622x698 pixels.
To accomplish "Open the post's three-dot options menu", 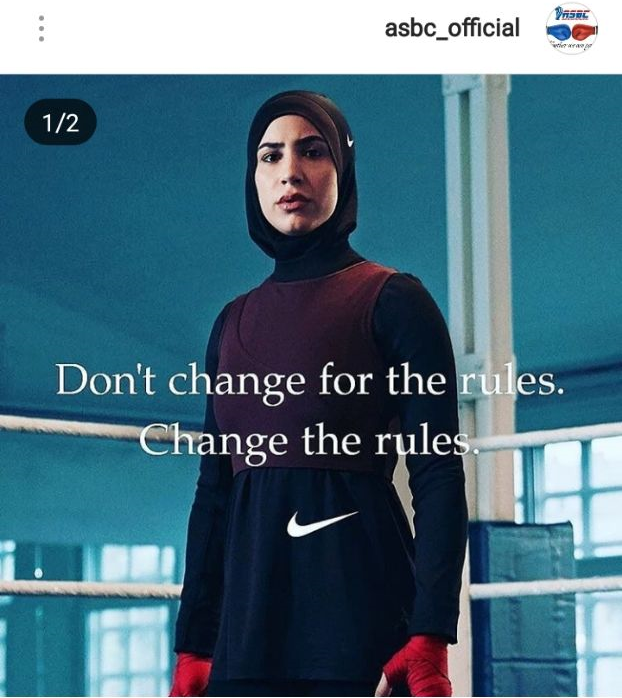I will (x=41, y=28).
